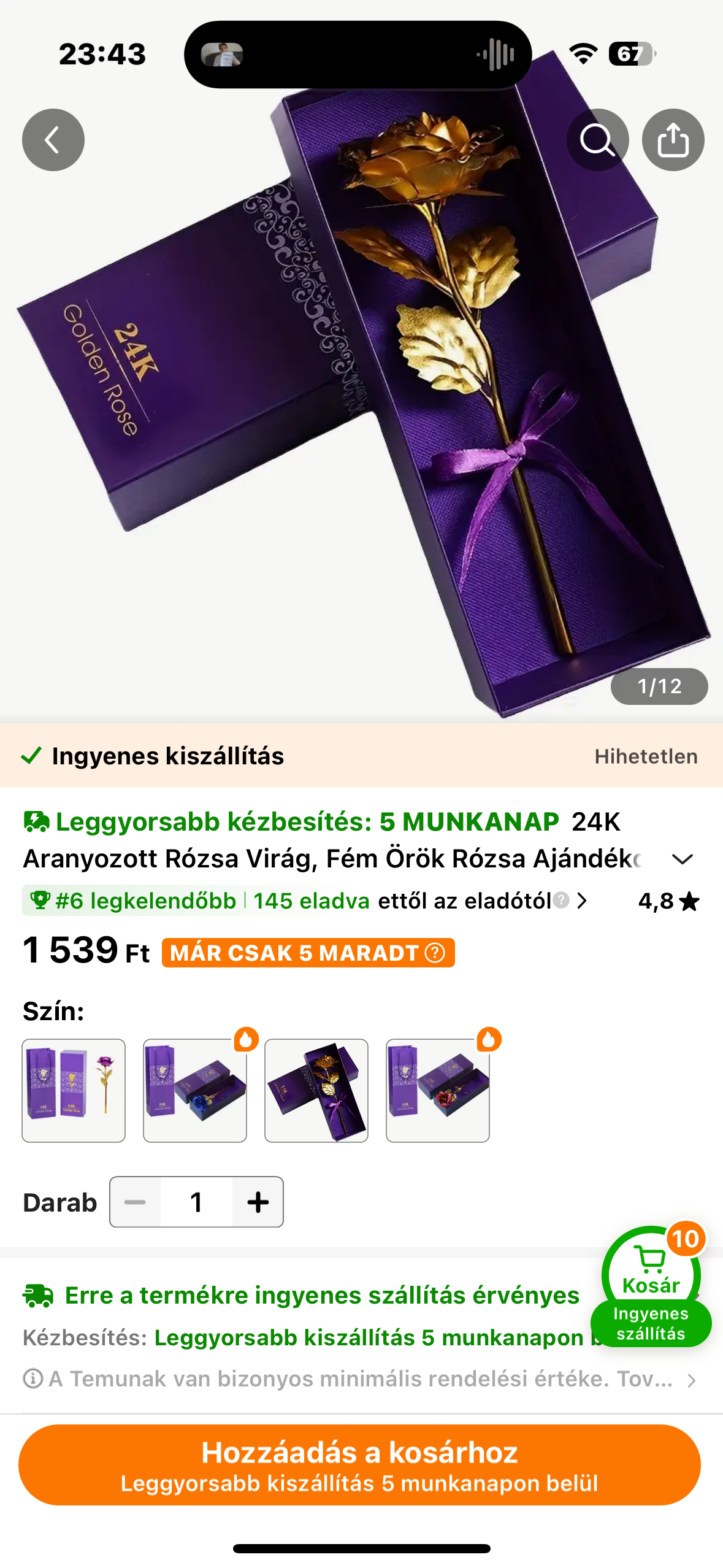Open the floating Kosár cart button
This screenshot has width=723, height=1568.
[651, 1274]
